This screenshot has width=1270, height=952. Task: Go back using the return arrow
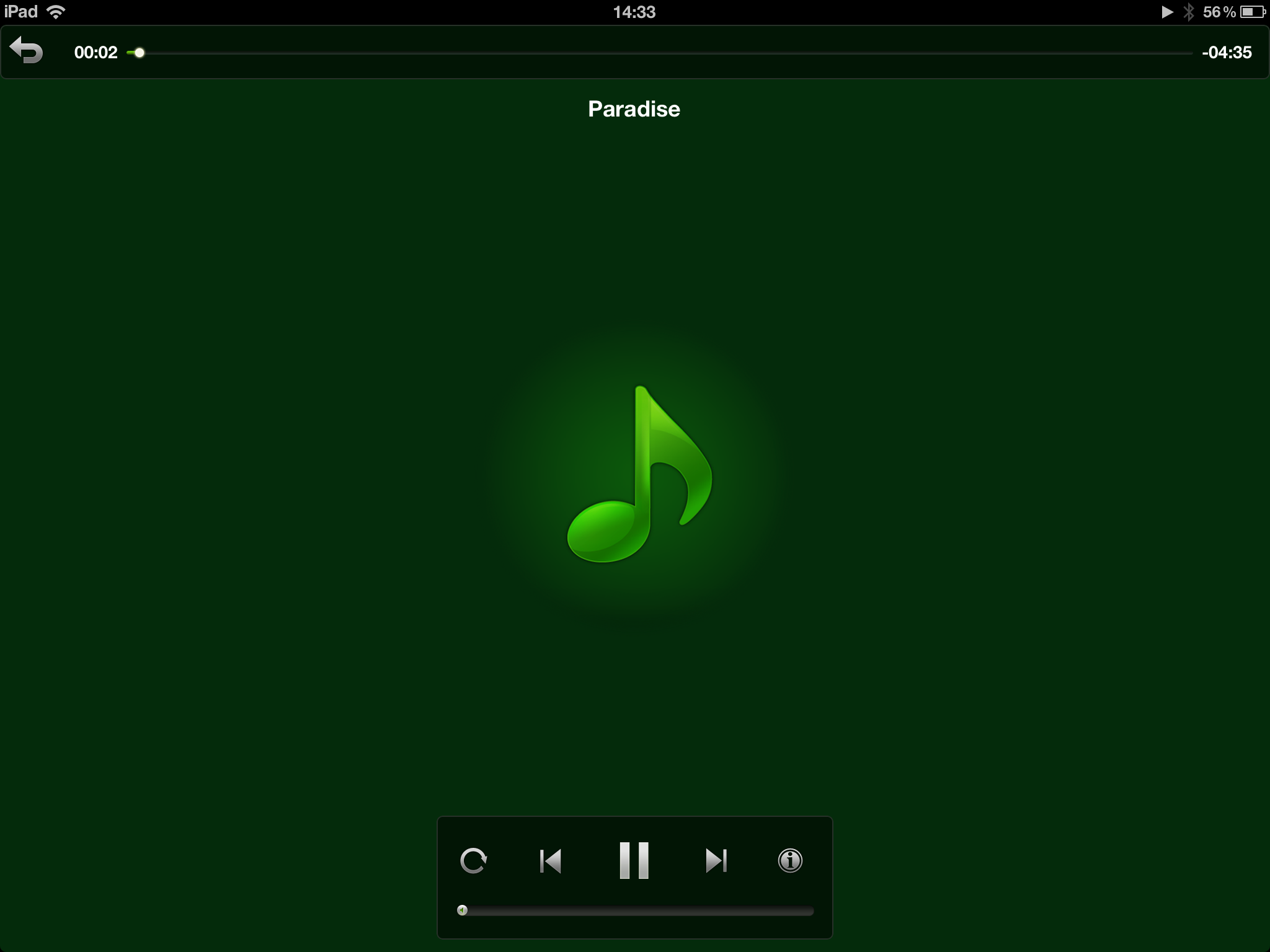(x=27, y=51)
